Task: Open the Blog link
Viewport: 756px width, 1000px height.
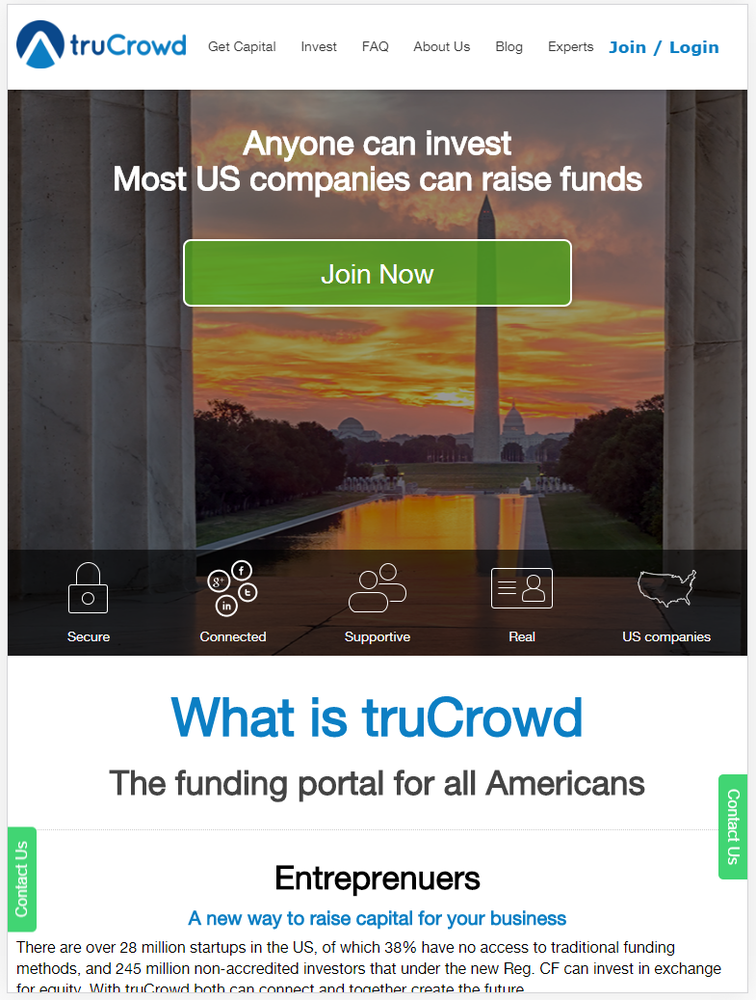Action: click(509, 47)
